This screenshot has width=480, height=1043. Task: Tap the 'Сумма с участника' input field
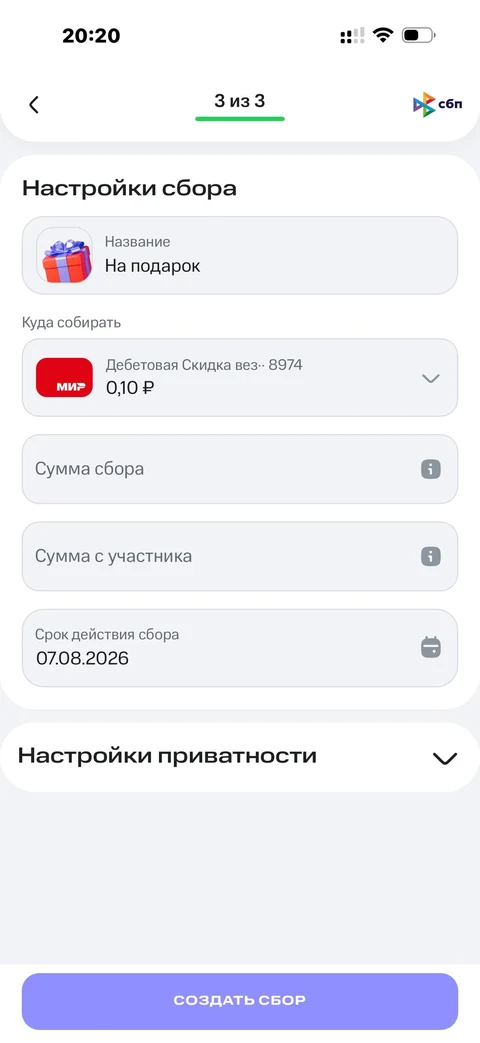click(240, 556)
